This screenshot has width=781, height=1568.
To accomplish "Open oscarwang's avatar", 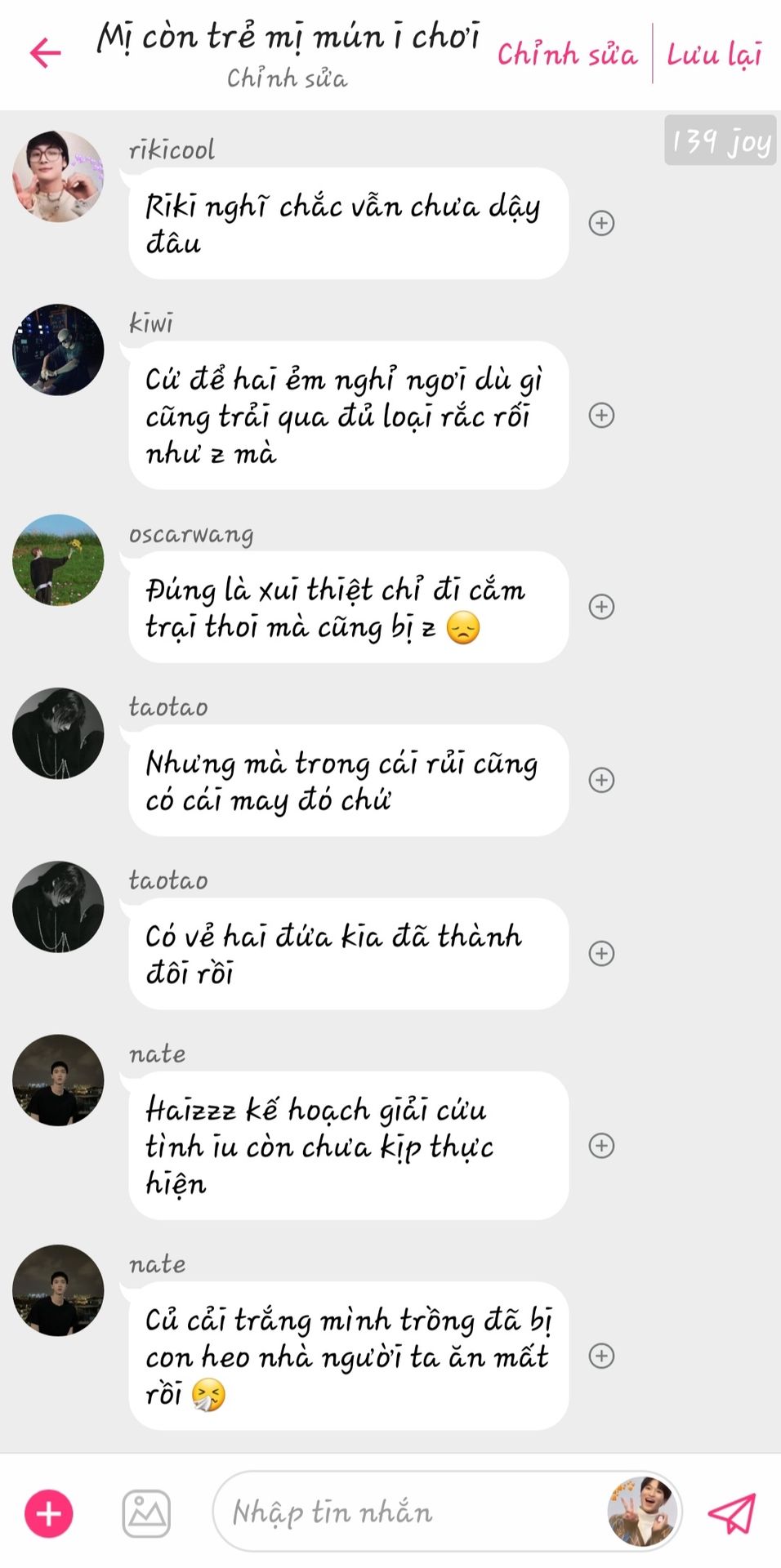I will tap(58, 559).
